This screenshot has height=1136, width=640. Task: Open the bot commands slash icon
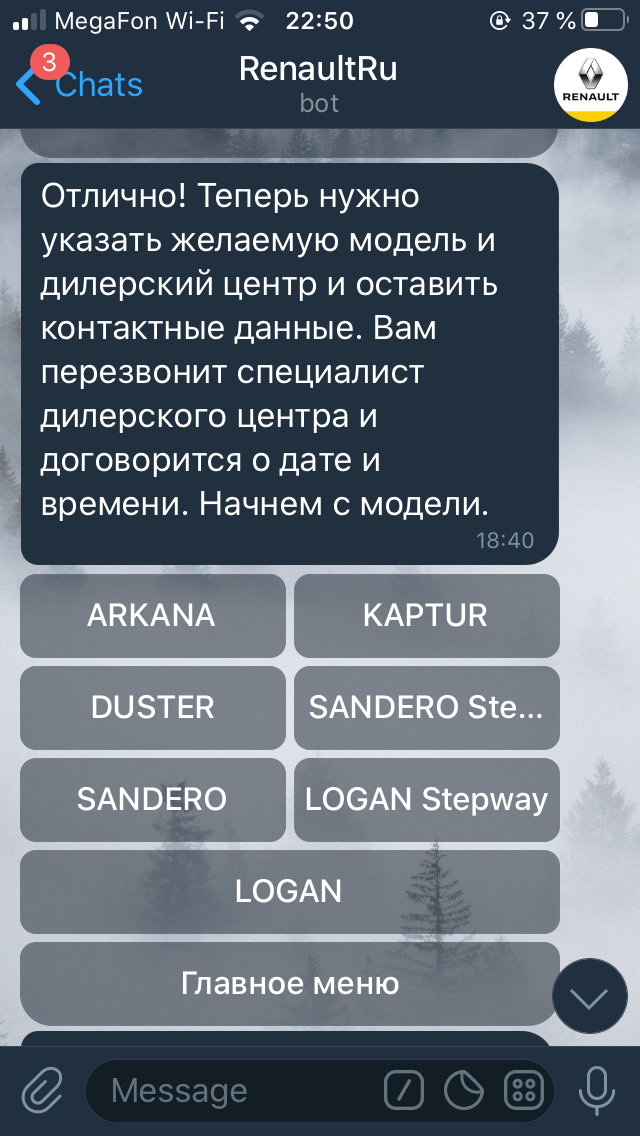coord(404,1090)
